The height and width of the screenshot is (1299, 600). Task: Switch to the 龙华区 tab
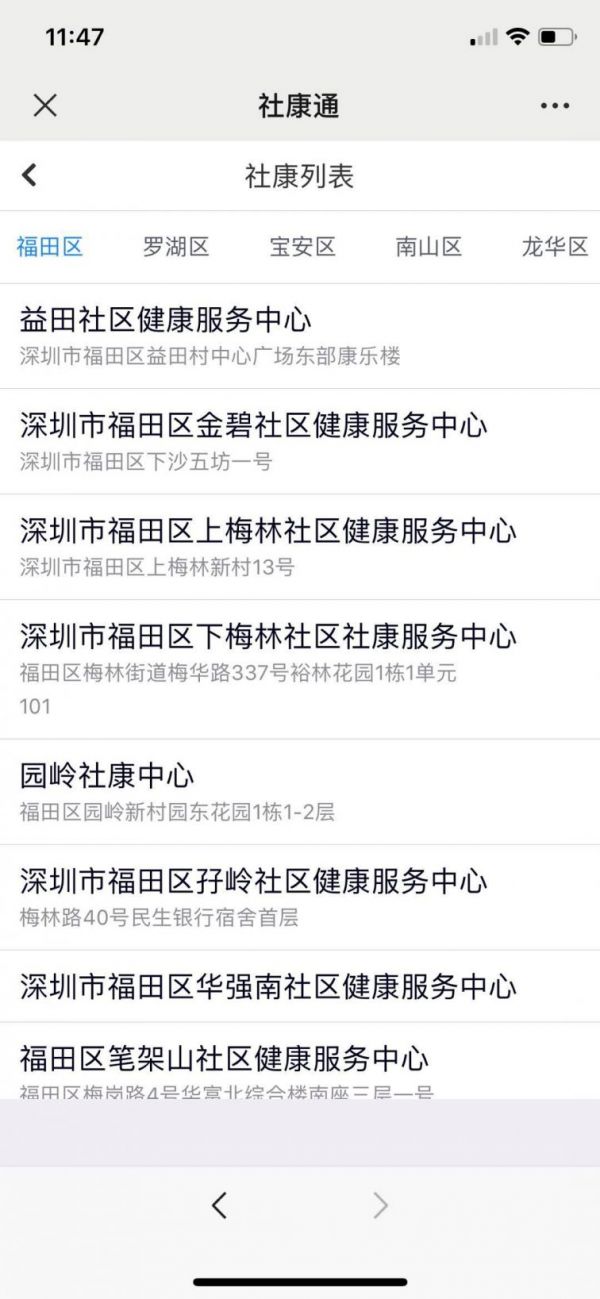click(x=555, y=247)
